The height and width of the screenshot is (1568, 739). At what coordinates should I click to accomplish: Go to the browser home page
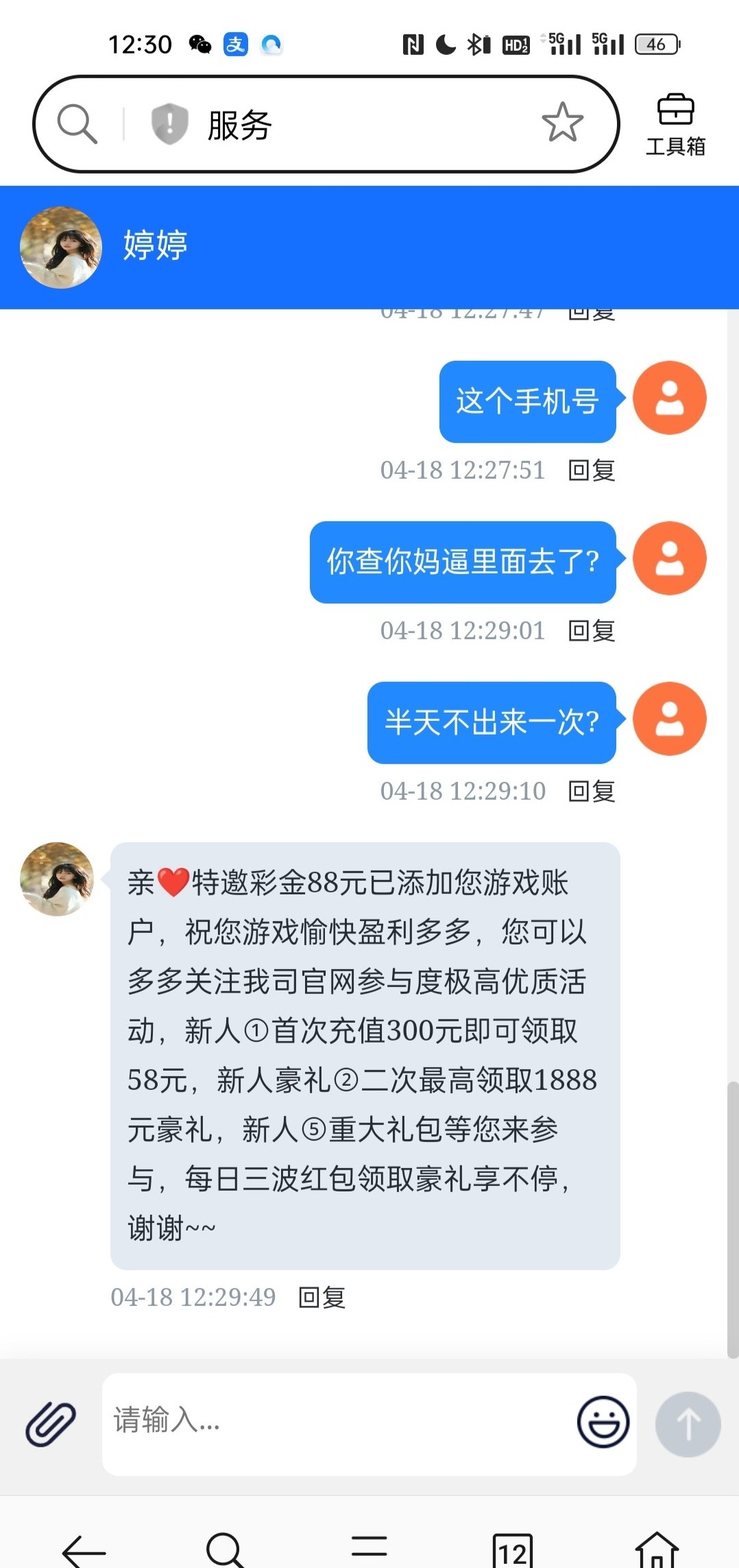[x=656, y=1549]
